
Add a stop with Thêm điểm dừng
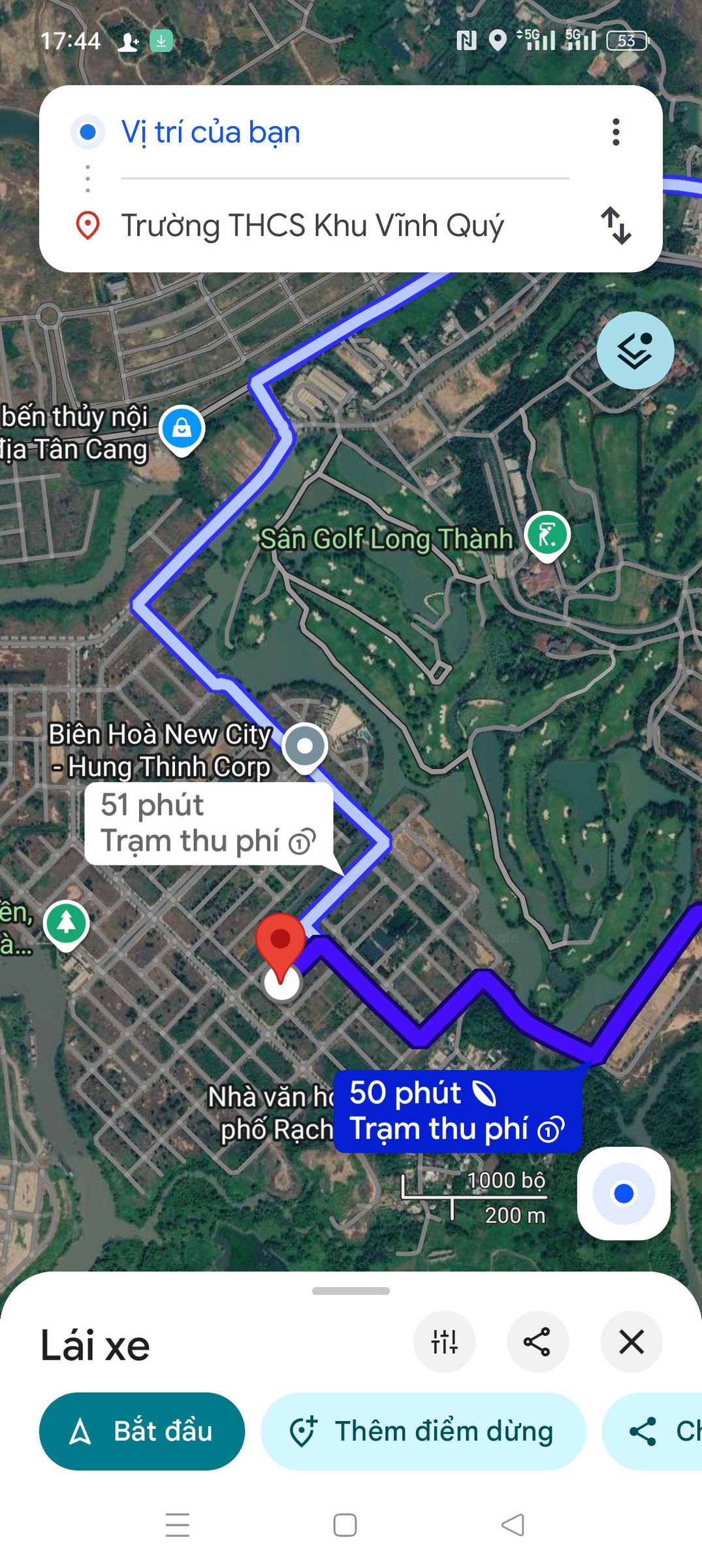423,1431
